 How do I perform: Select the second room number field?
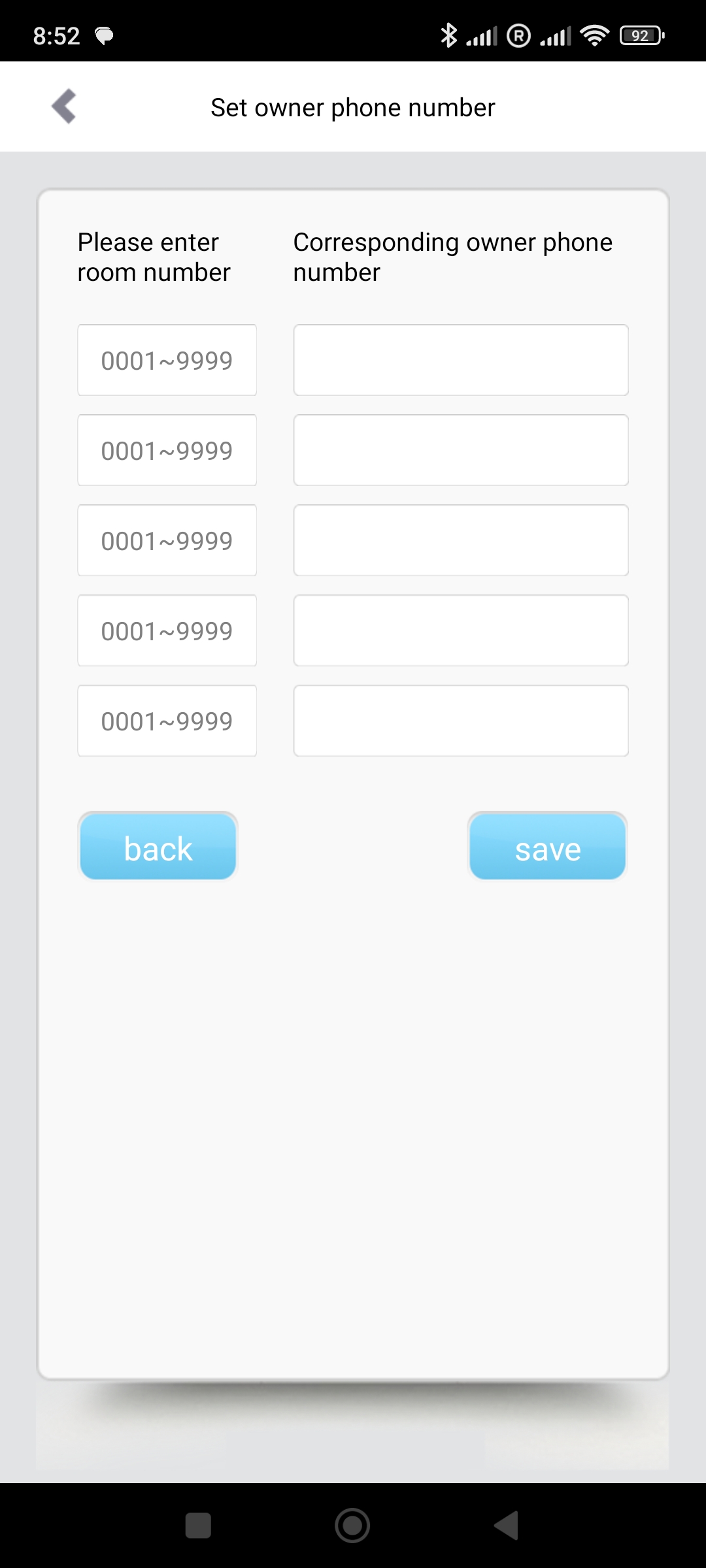[167, 450]
